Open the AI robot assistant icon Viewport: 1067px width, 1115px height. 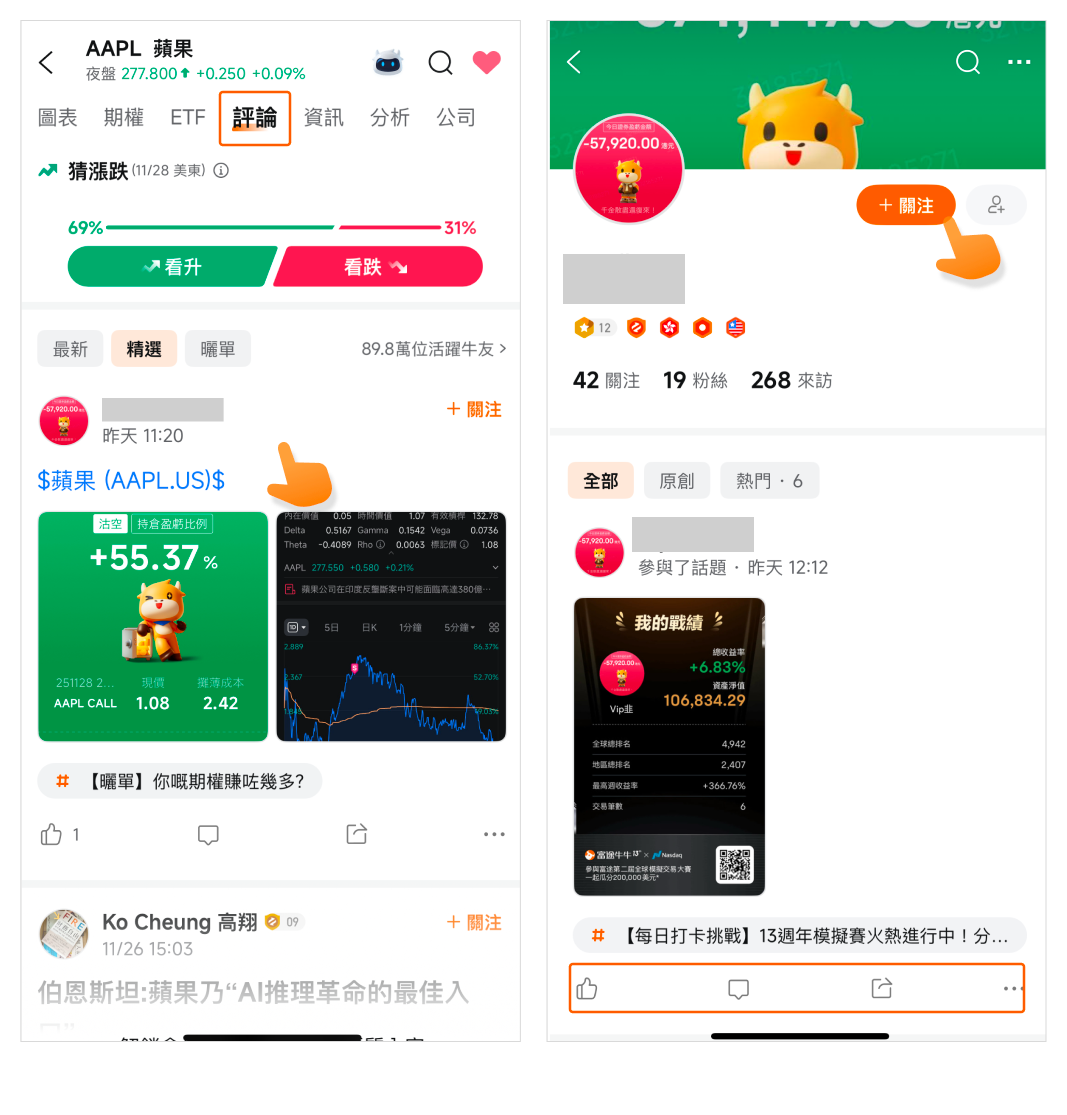coord(389,63)
